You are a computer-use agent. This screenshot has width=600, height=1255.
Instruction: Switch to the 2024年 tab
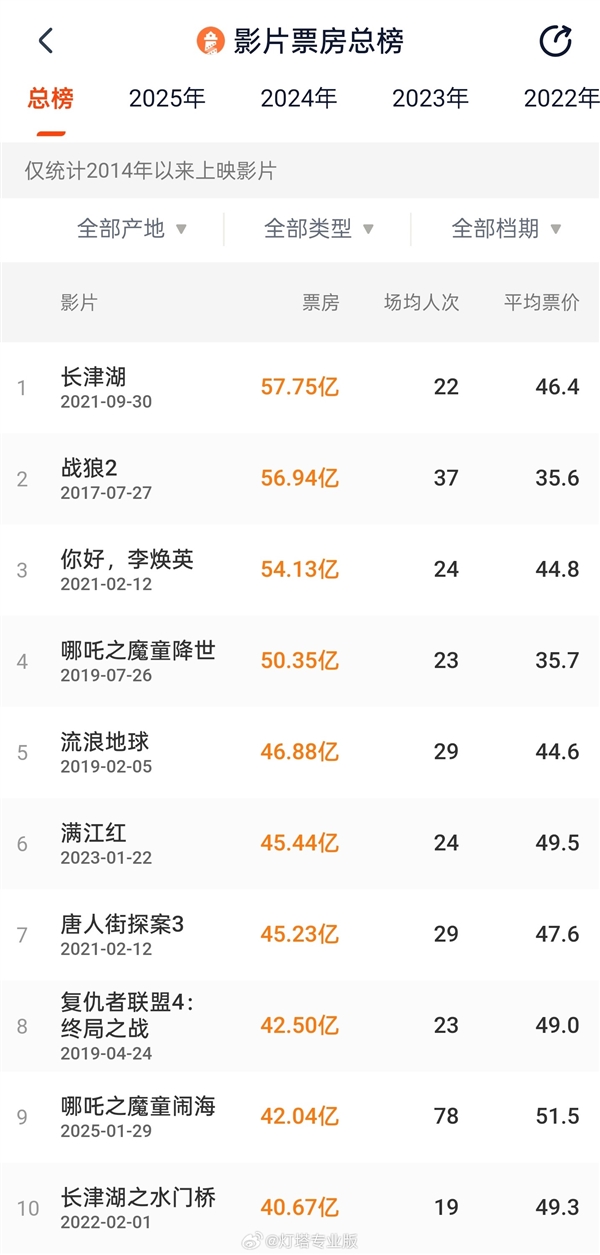click(299, 98)
